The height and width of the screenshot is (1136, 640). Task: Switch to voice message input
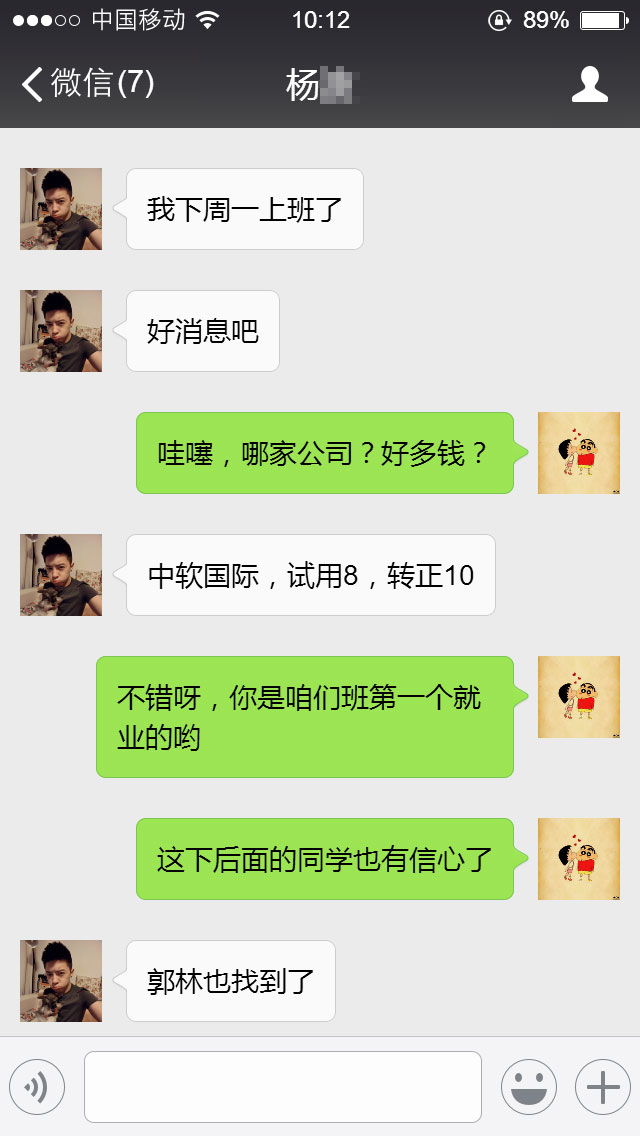pos(37,1087)
